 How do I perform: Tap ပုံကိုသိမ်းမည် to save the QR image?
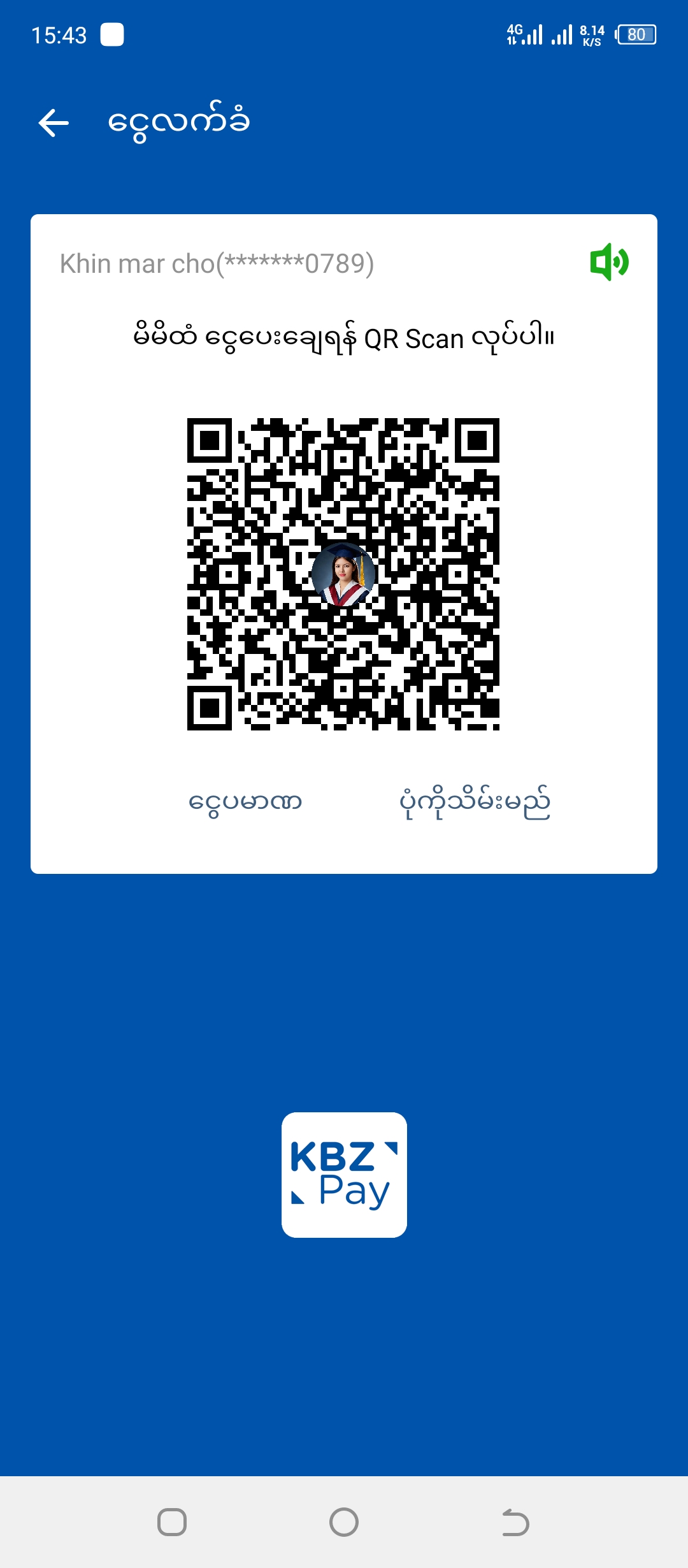pos(475,802)
